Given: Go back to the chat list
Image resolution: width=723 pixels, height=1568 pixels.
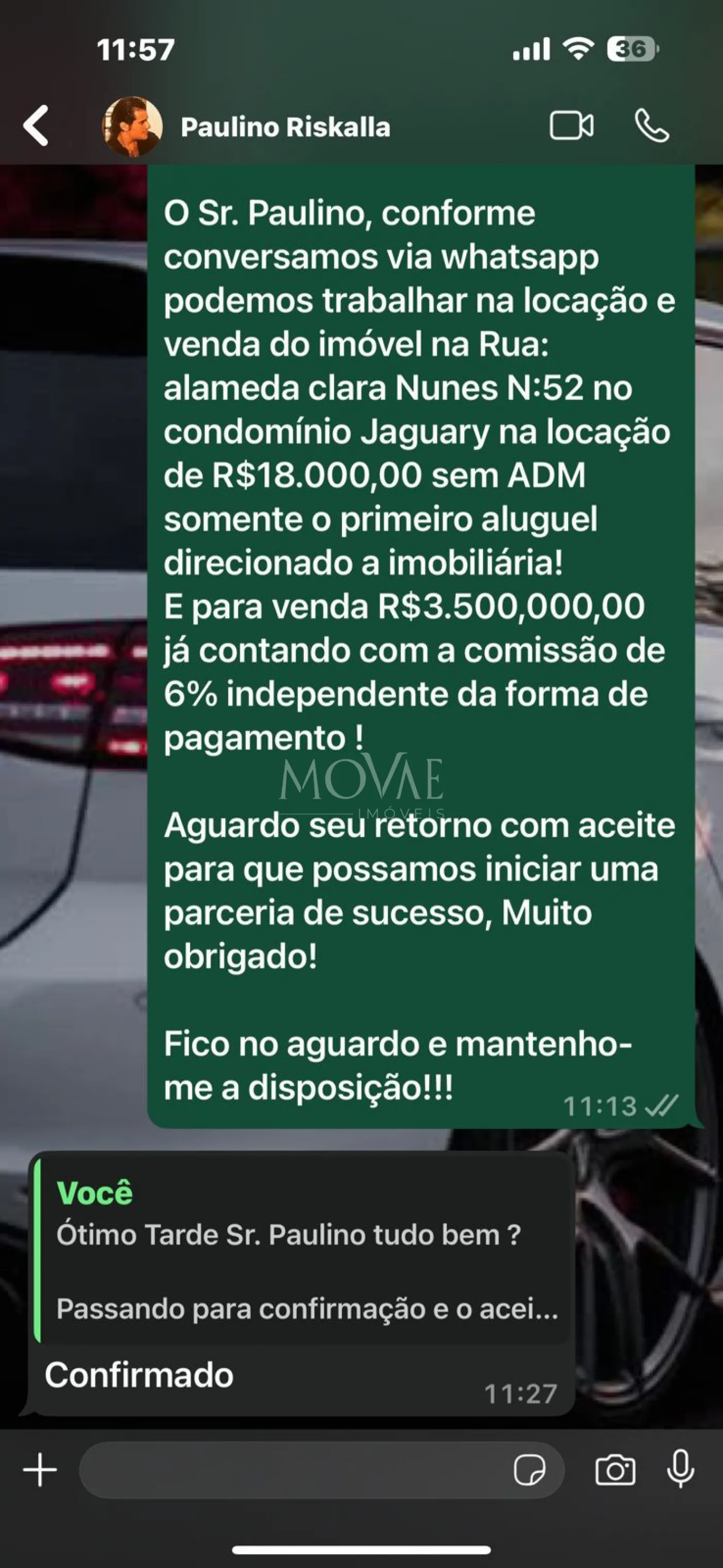Looking at the screenshot, I should pos(37,126).
